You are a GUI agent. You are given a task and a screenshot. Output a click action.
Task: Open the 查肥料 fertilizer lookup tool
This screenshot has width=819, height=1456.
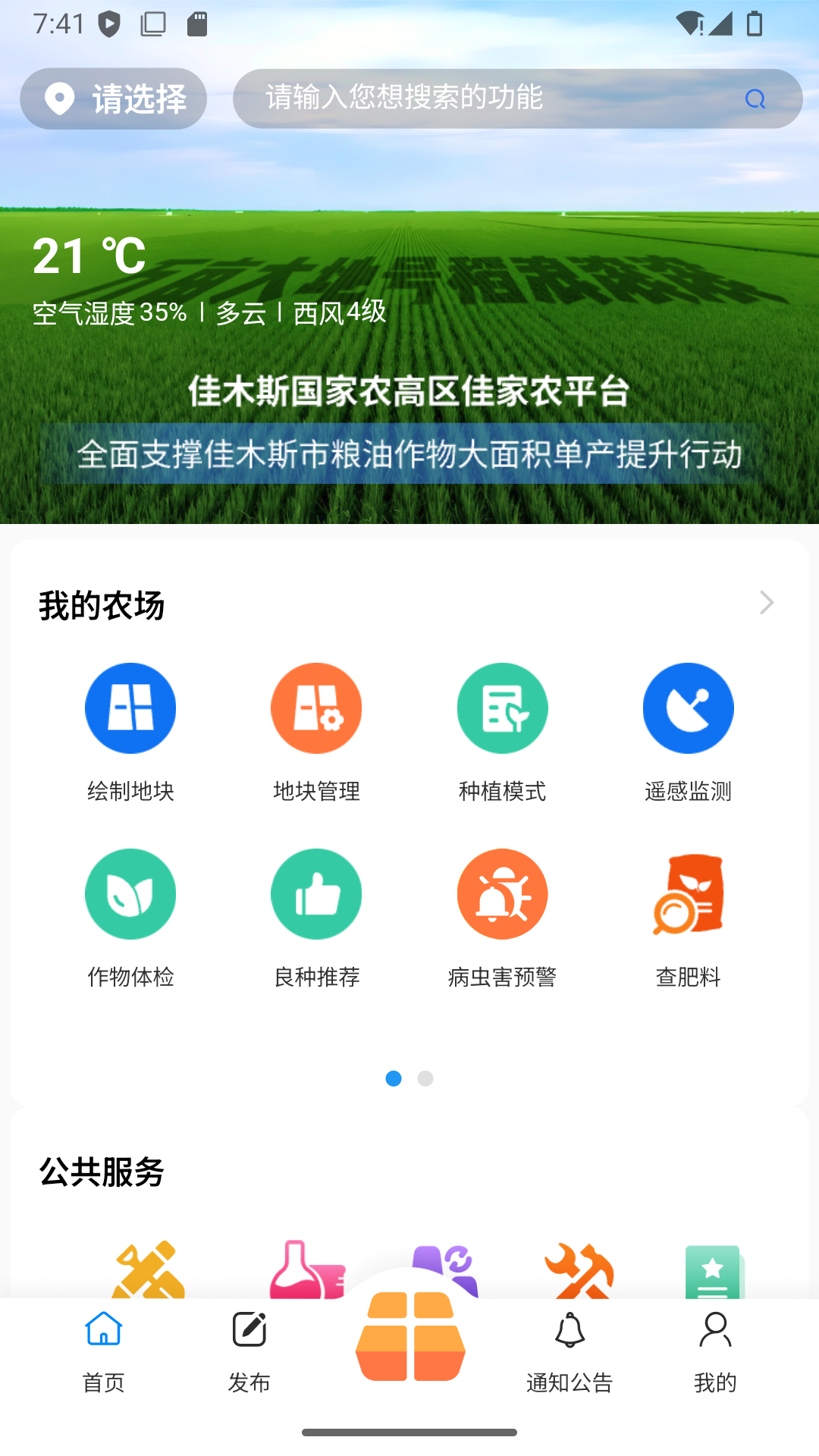[x=688, y=893]
